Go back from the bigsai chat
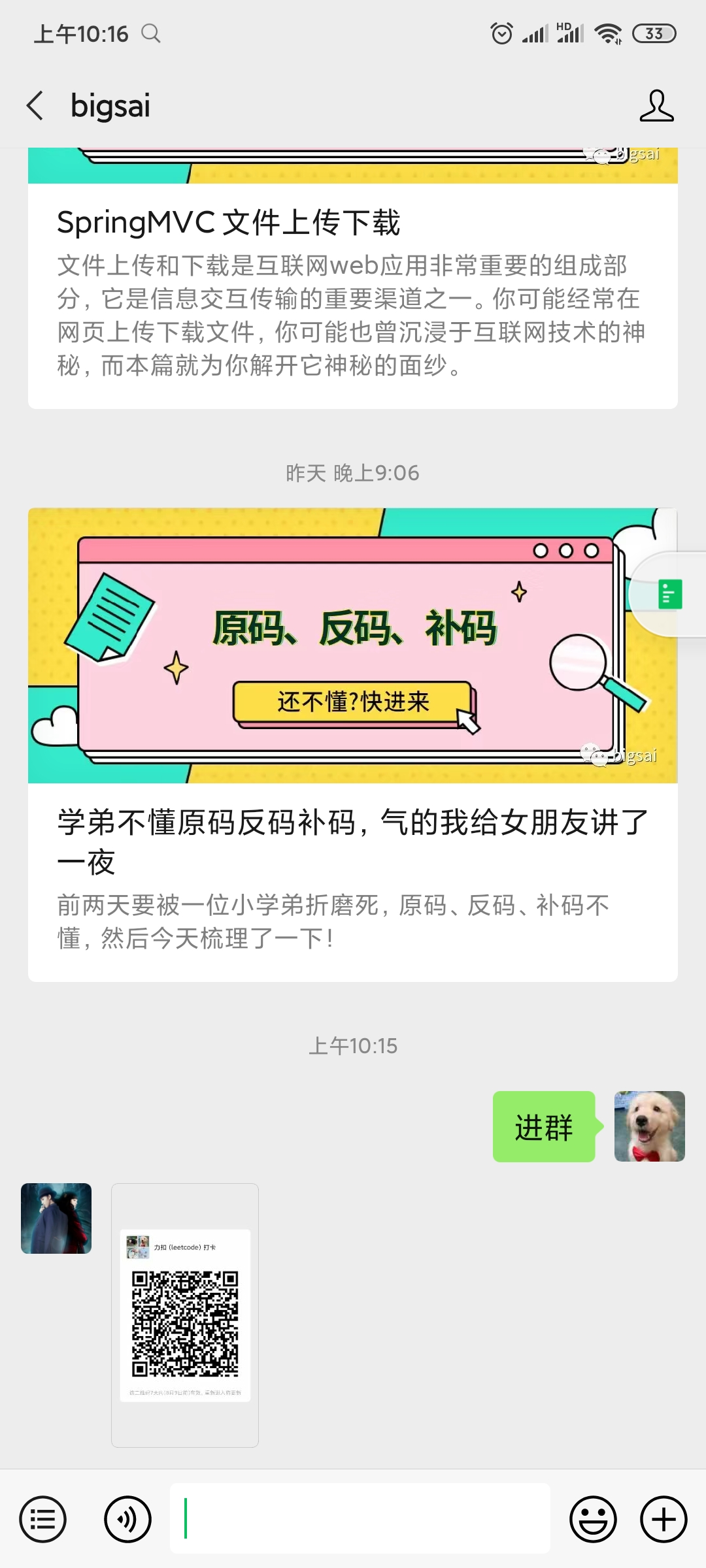Screen dimensions: 706x1568 (x=35, y=106)
